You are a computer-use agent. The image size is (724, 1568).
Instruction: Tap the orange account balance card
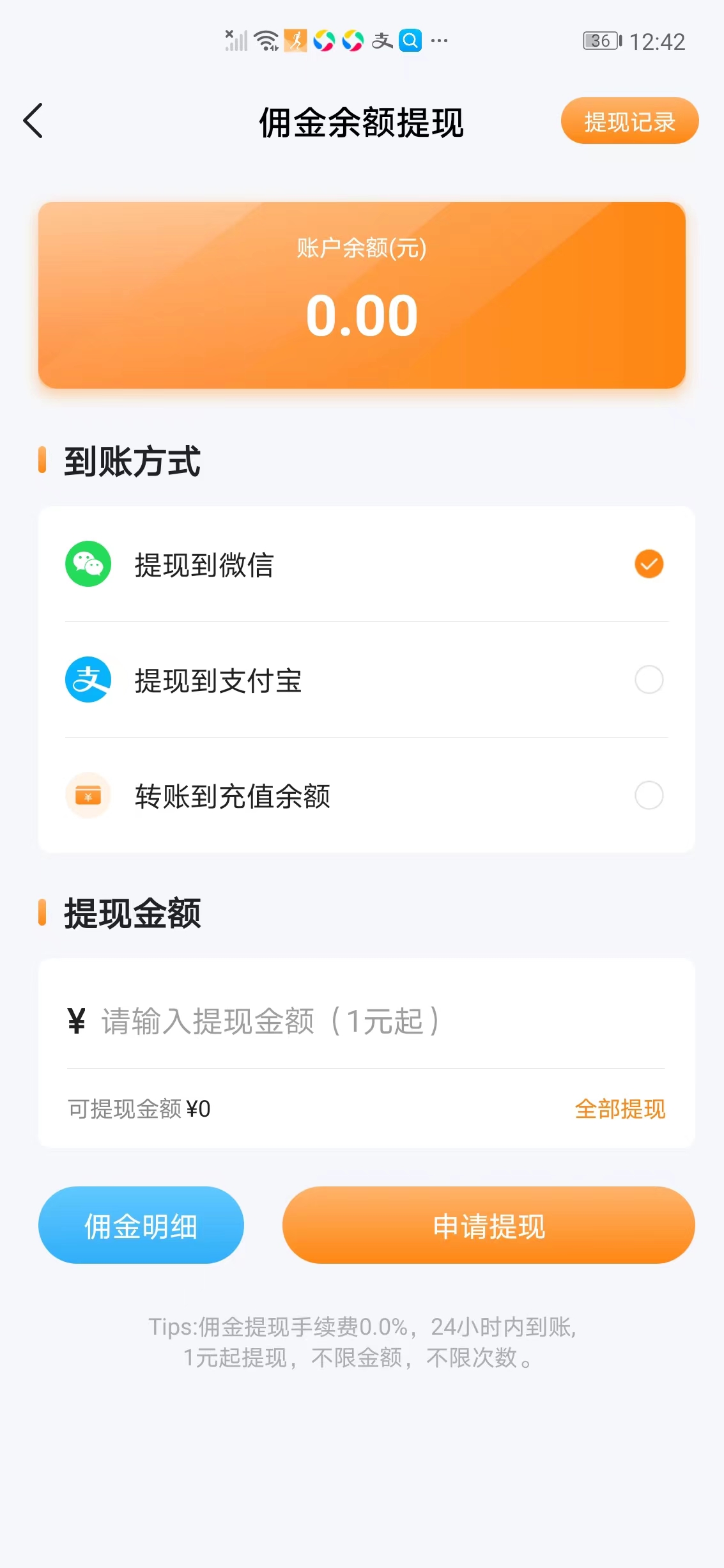362,294
